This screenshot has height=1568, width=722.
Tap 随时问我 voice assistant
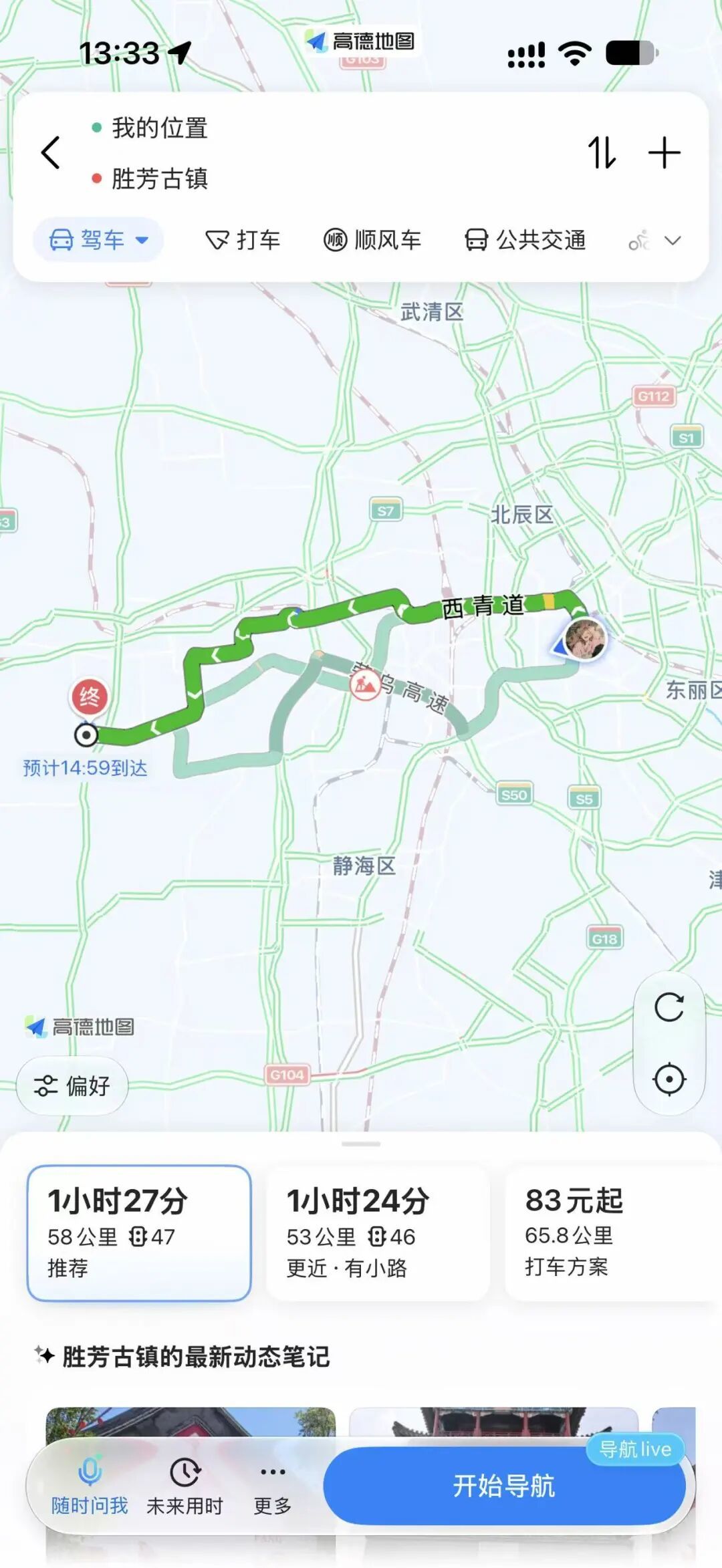tap(90, 1486)
